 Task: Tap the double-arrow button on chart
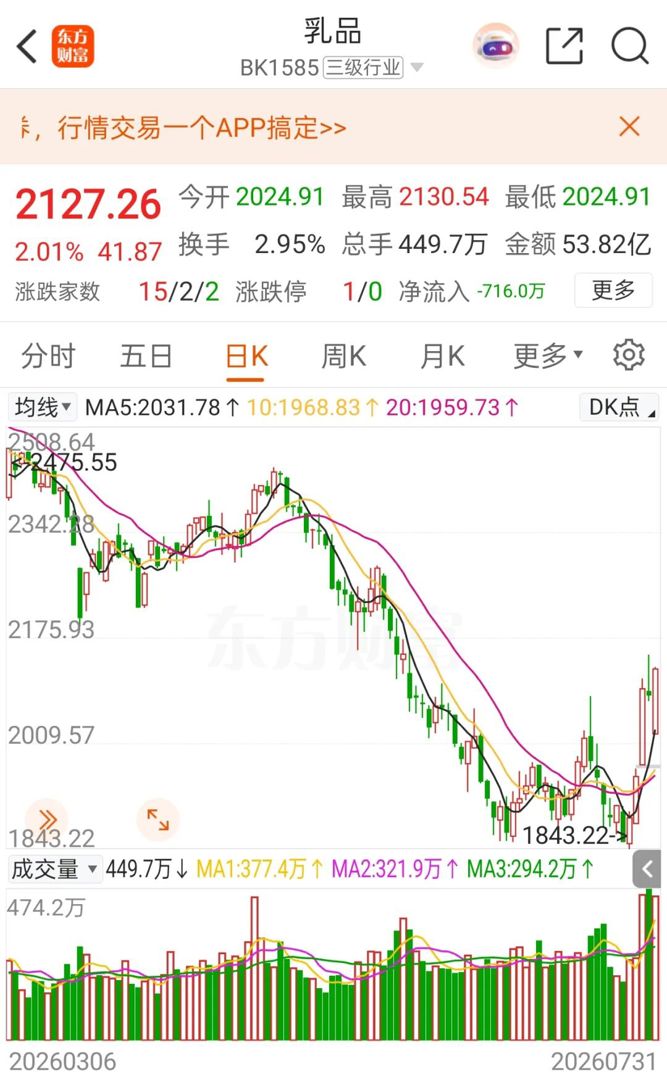point(47,819)
